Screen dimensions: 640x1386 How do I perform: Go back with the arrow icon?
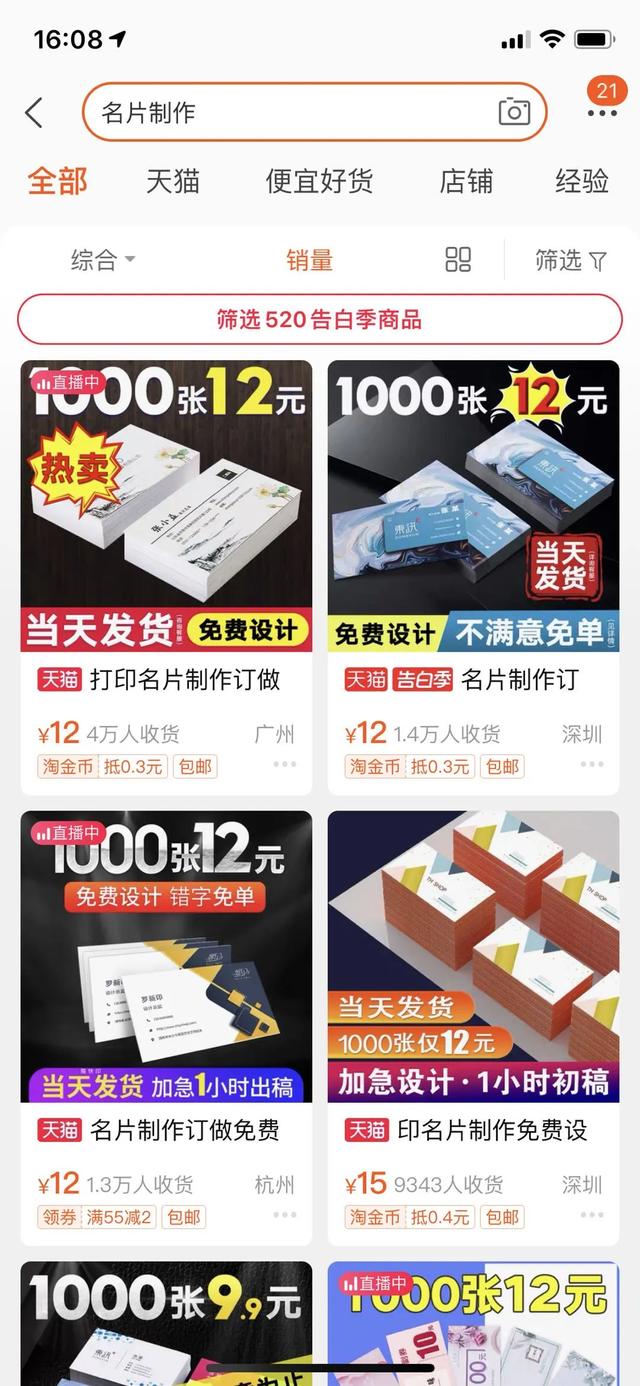pos(35,112)
